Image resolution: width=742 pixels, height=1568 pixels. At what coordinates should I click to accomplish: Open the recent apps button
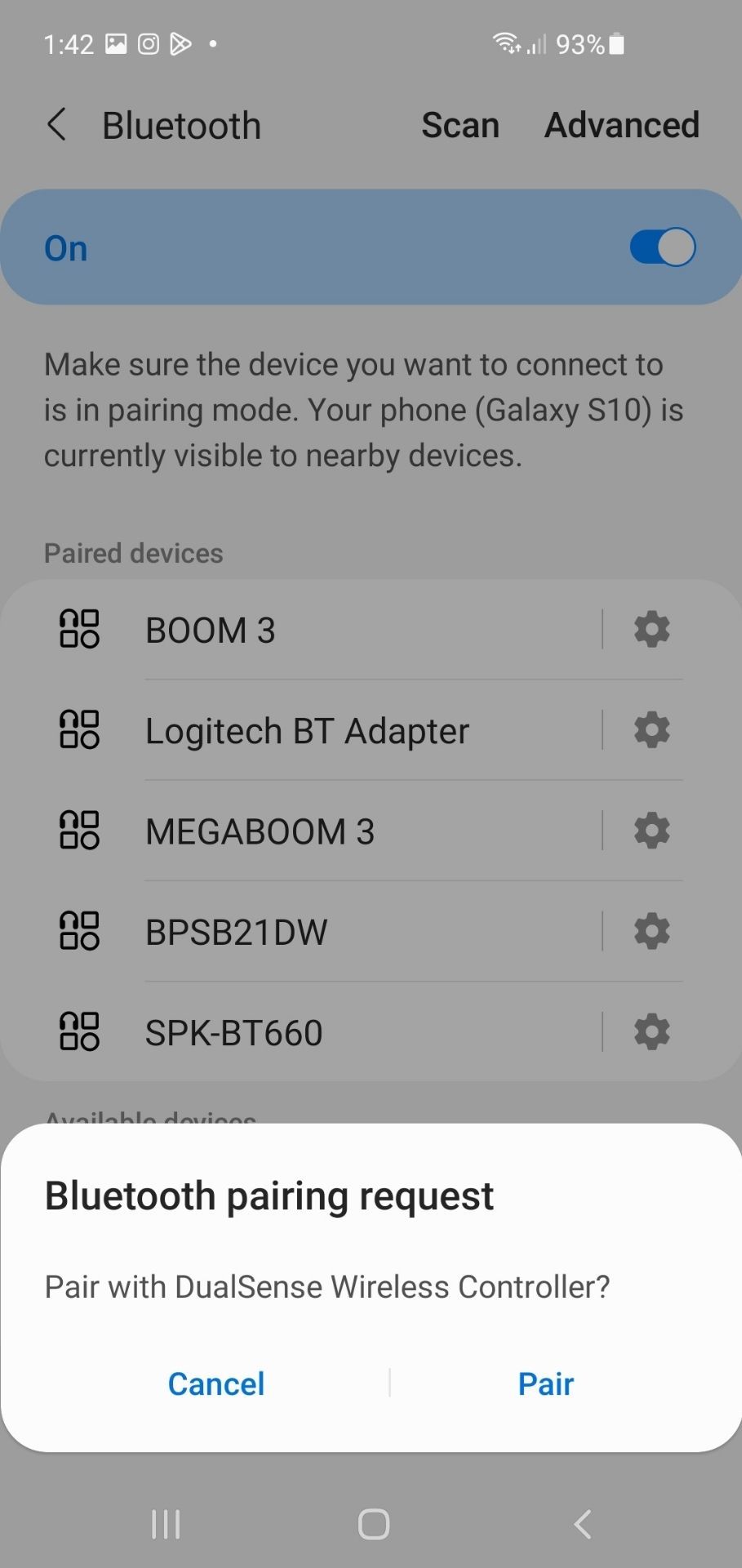[166, 1523]
